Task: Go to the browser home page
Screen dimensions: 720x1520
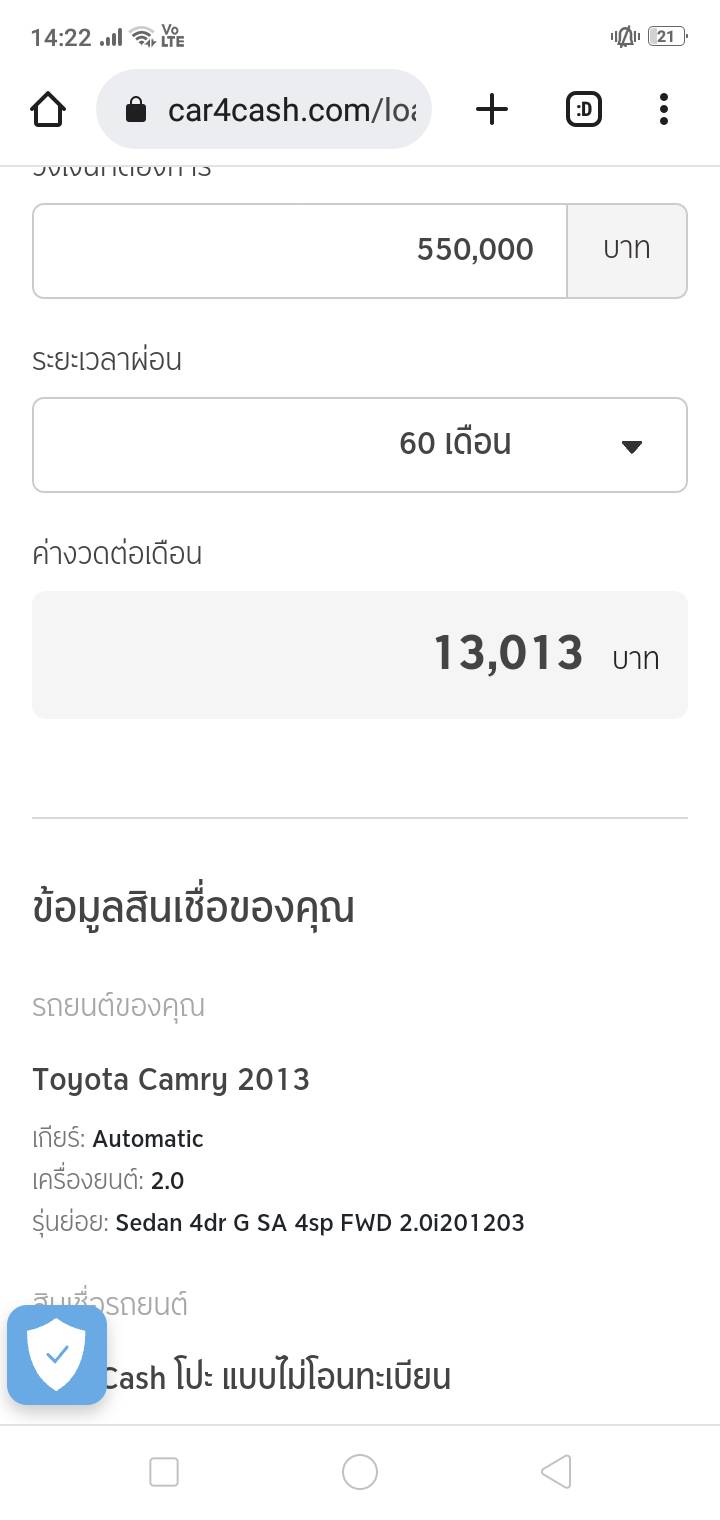Action: point(48,109)
